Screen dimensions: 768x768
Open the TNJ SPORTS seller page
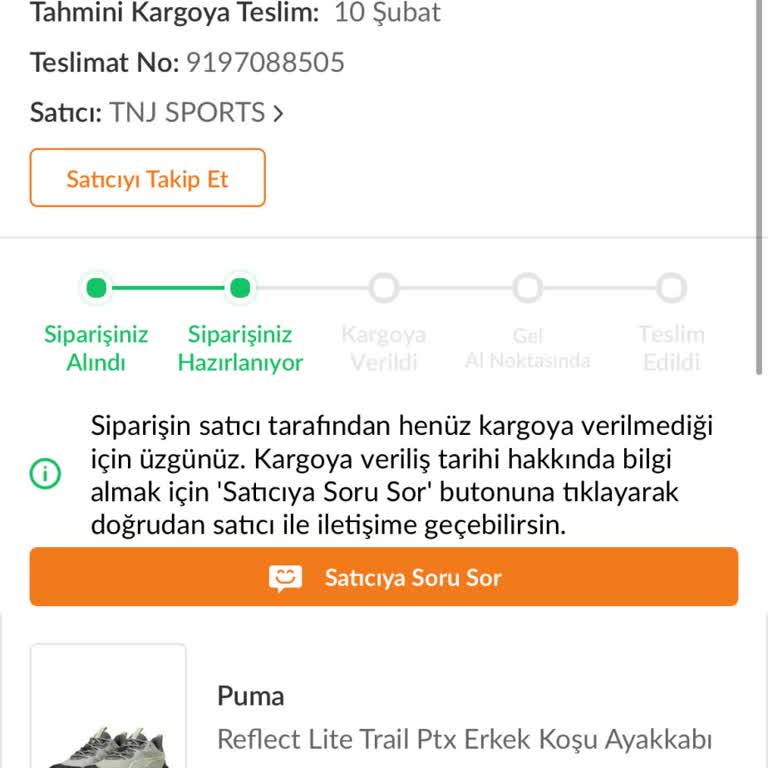[196, 113]
